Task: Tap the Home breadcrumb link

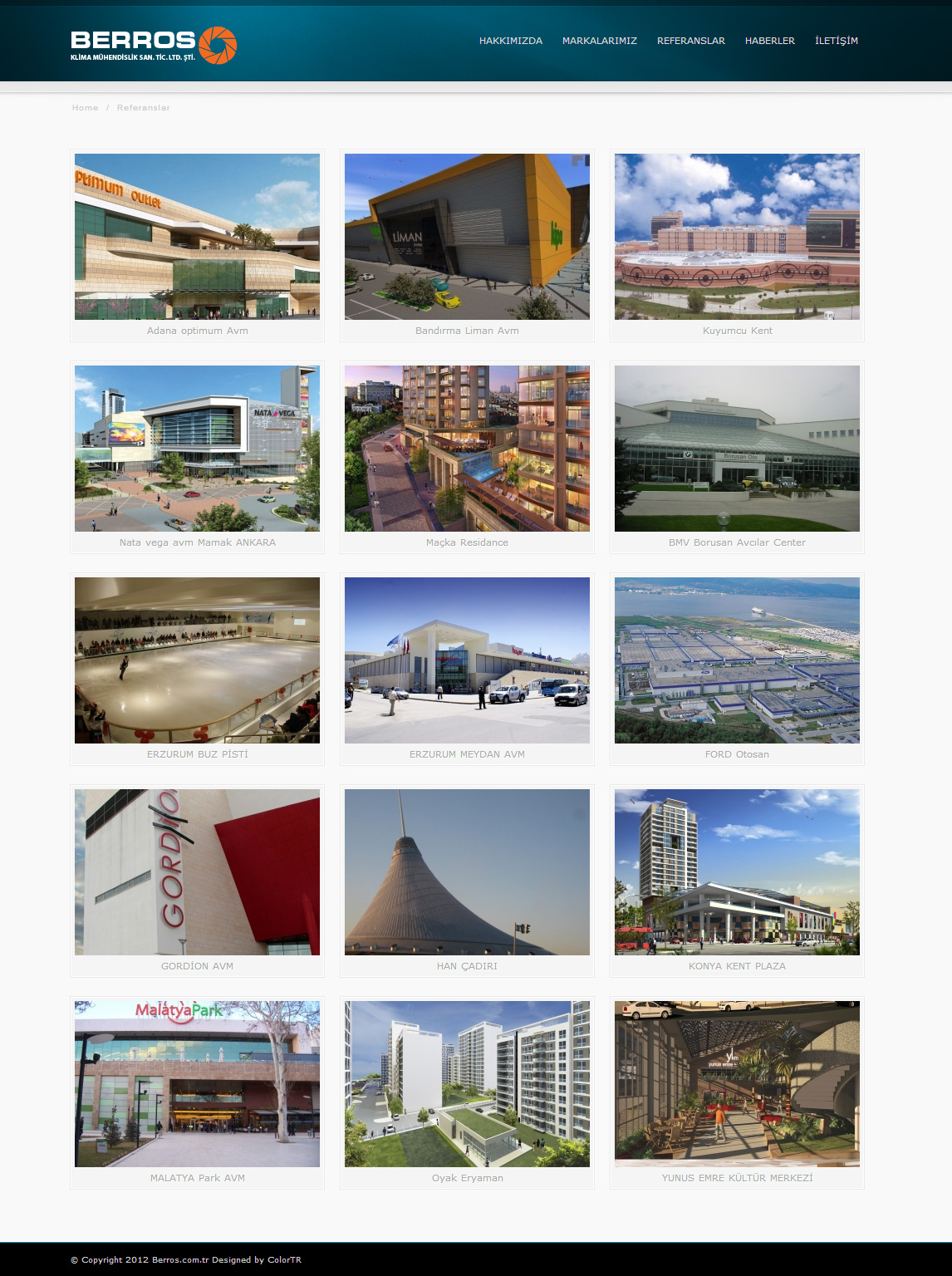Action: click(x=85, y=108)
